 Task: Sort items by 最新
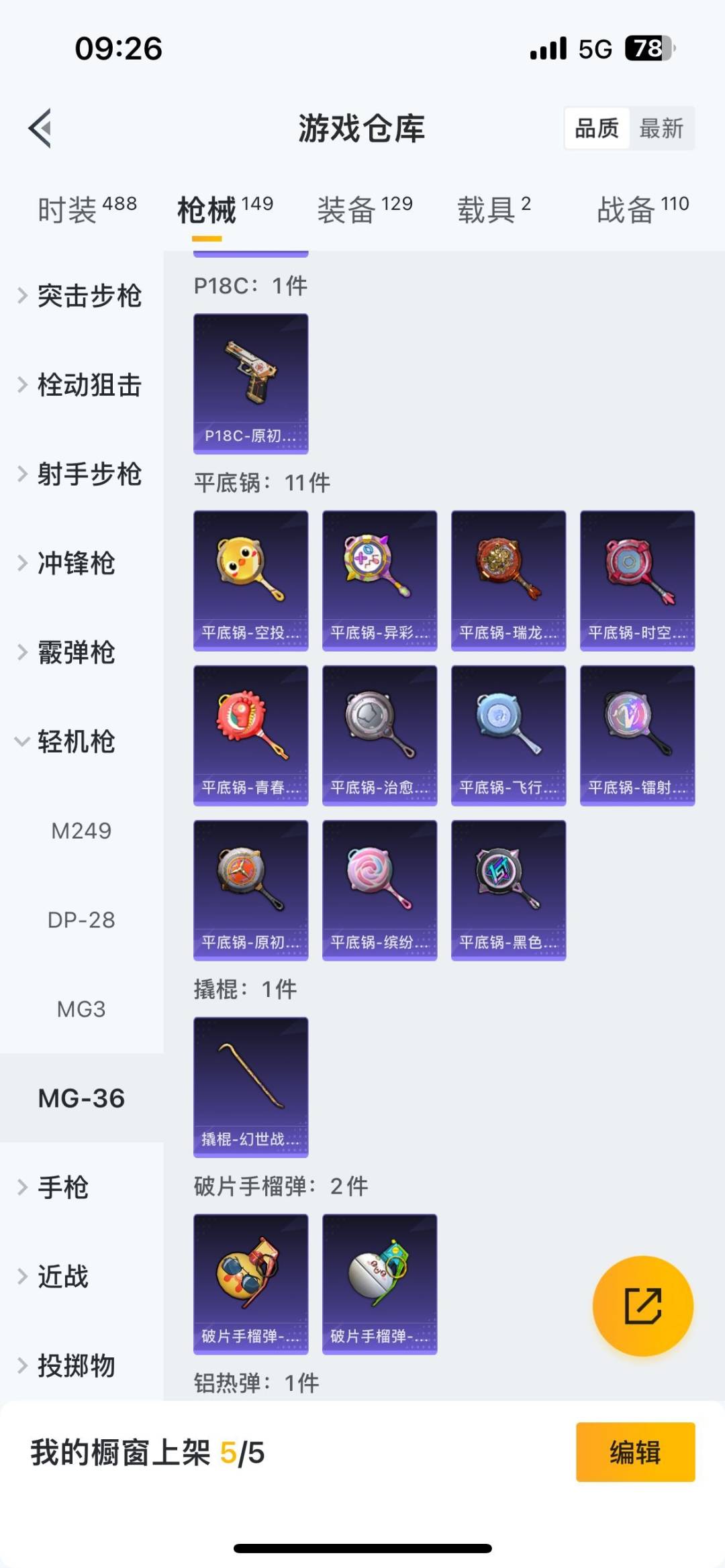(x=661, y=128)
